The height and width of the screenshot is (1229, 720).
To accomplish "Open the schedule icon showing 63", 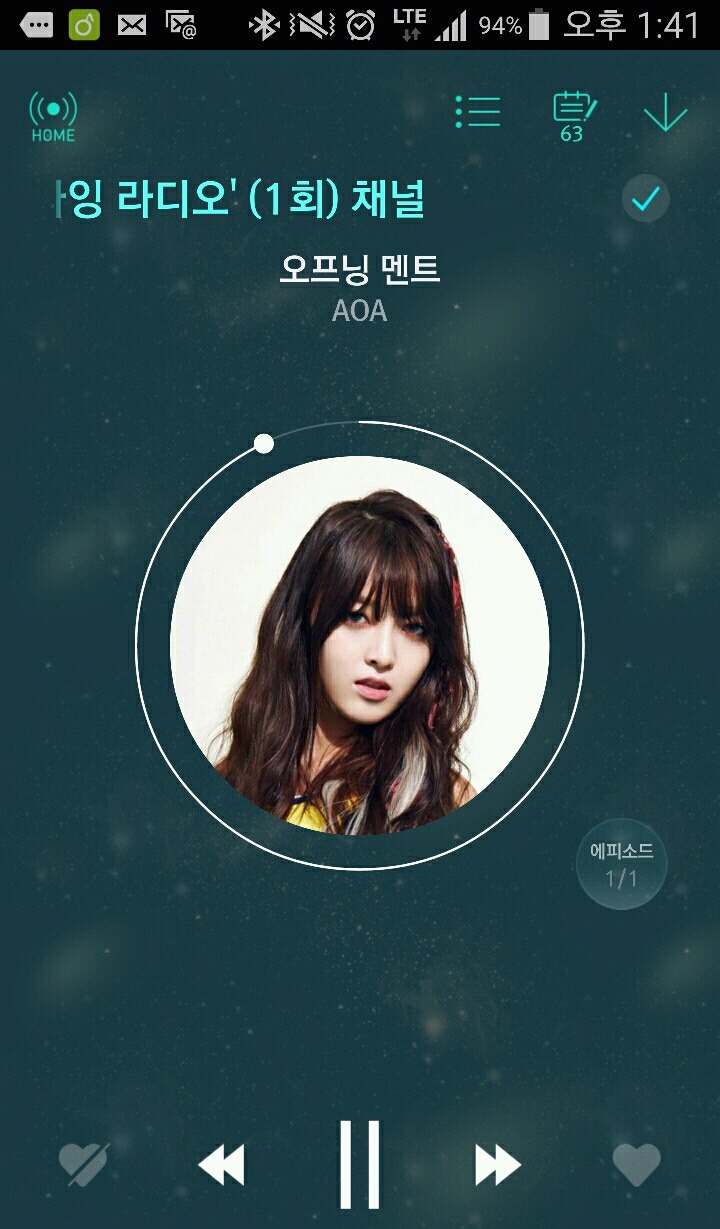I will 573,115.
